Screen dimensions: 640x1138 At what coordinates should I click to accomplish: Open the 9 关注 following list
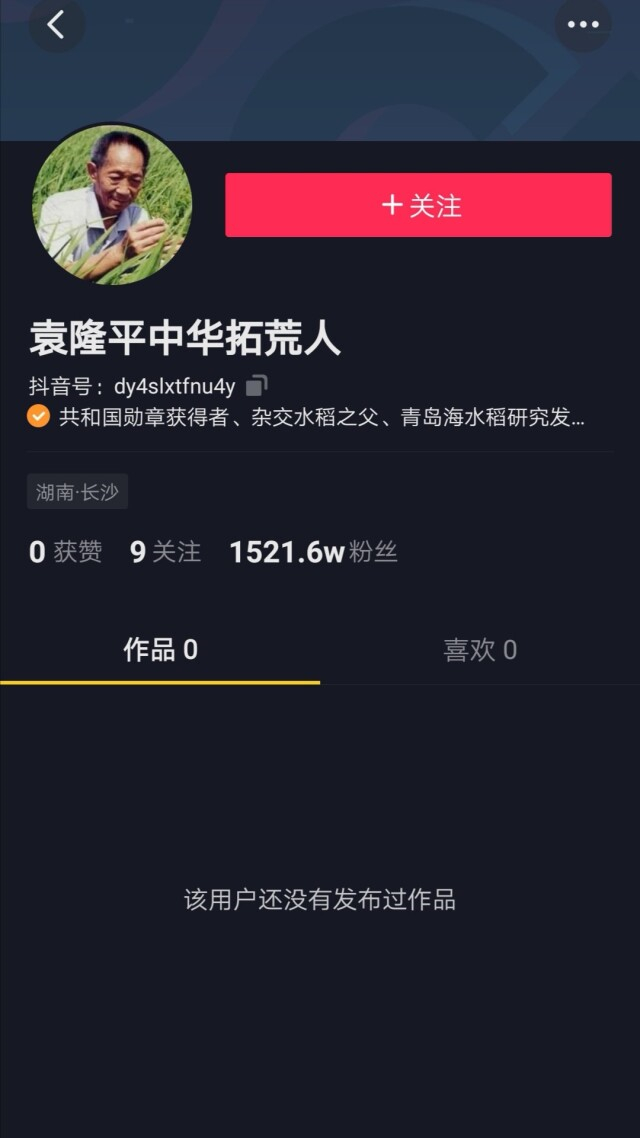click(165, 552)
